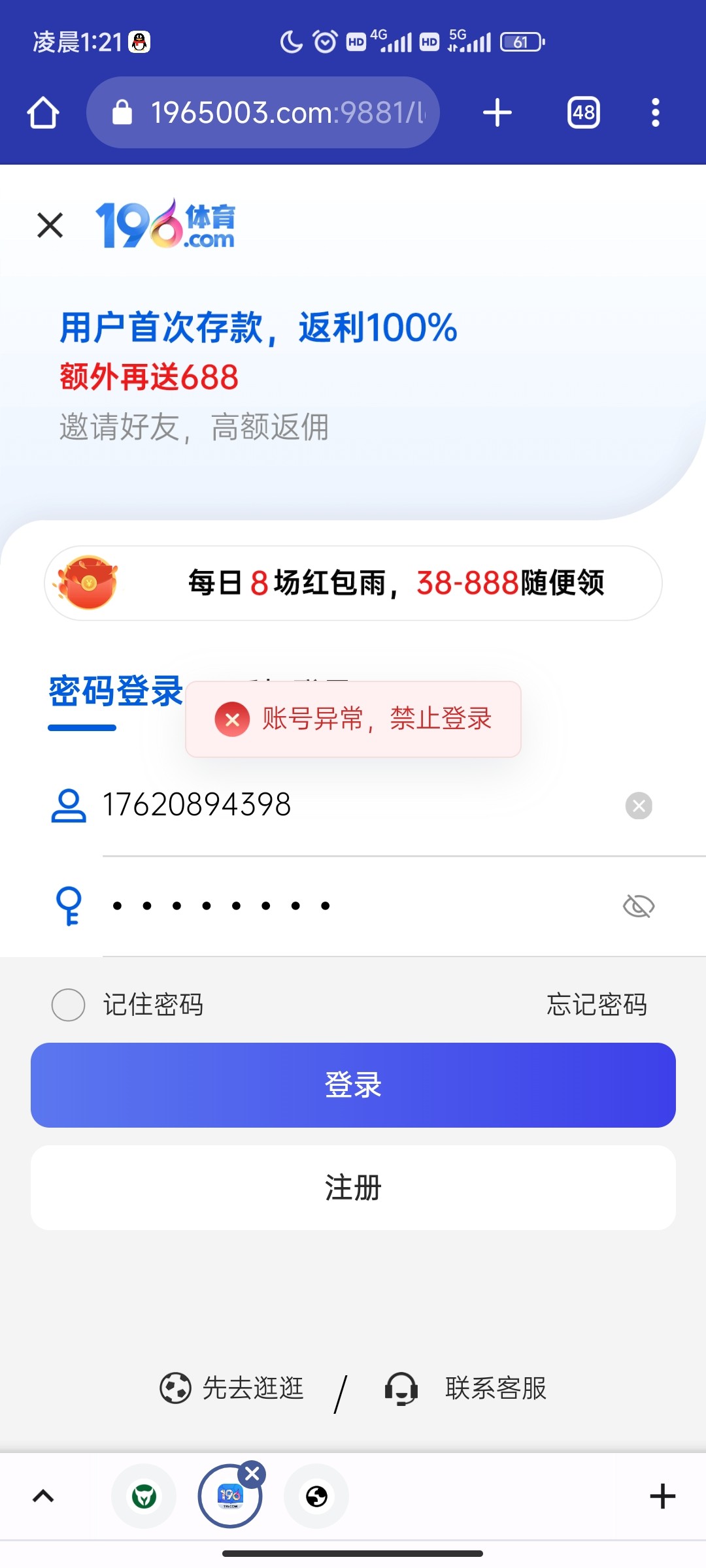This screenshot has width=706, height=1568.
Task: Select the 密码登录 tab
Action: [115, 693]
